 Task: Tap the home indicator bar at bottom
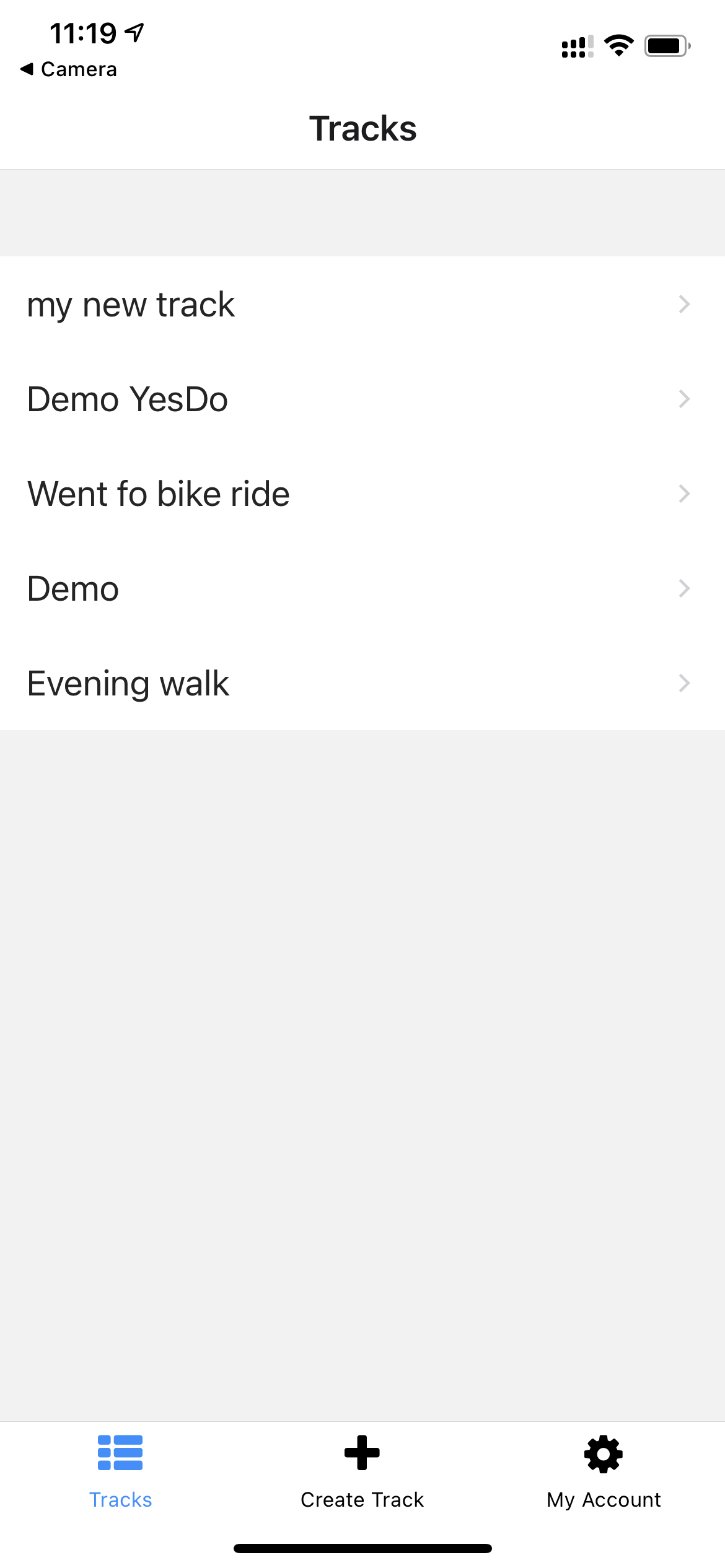click(362, 1548)
